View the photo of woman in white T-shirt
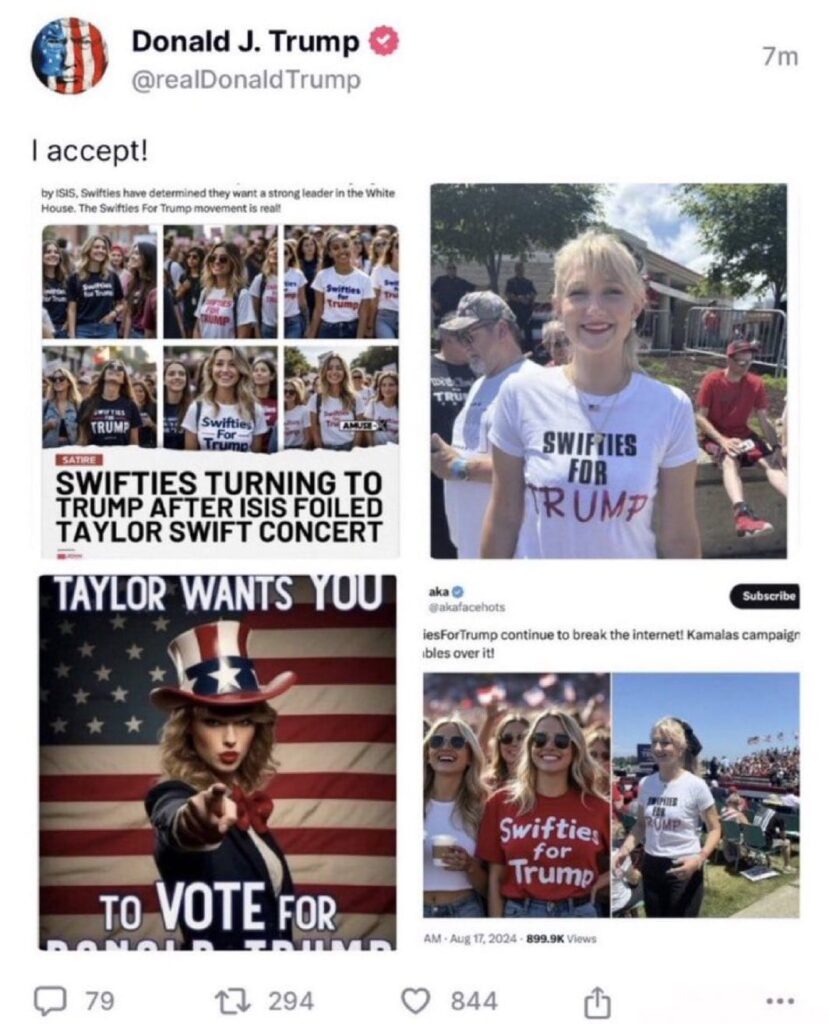Image resolution: width=829 pixels, height=1024 pixels. coord(608,371)
